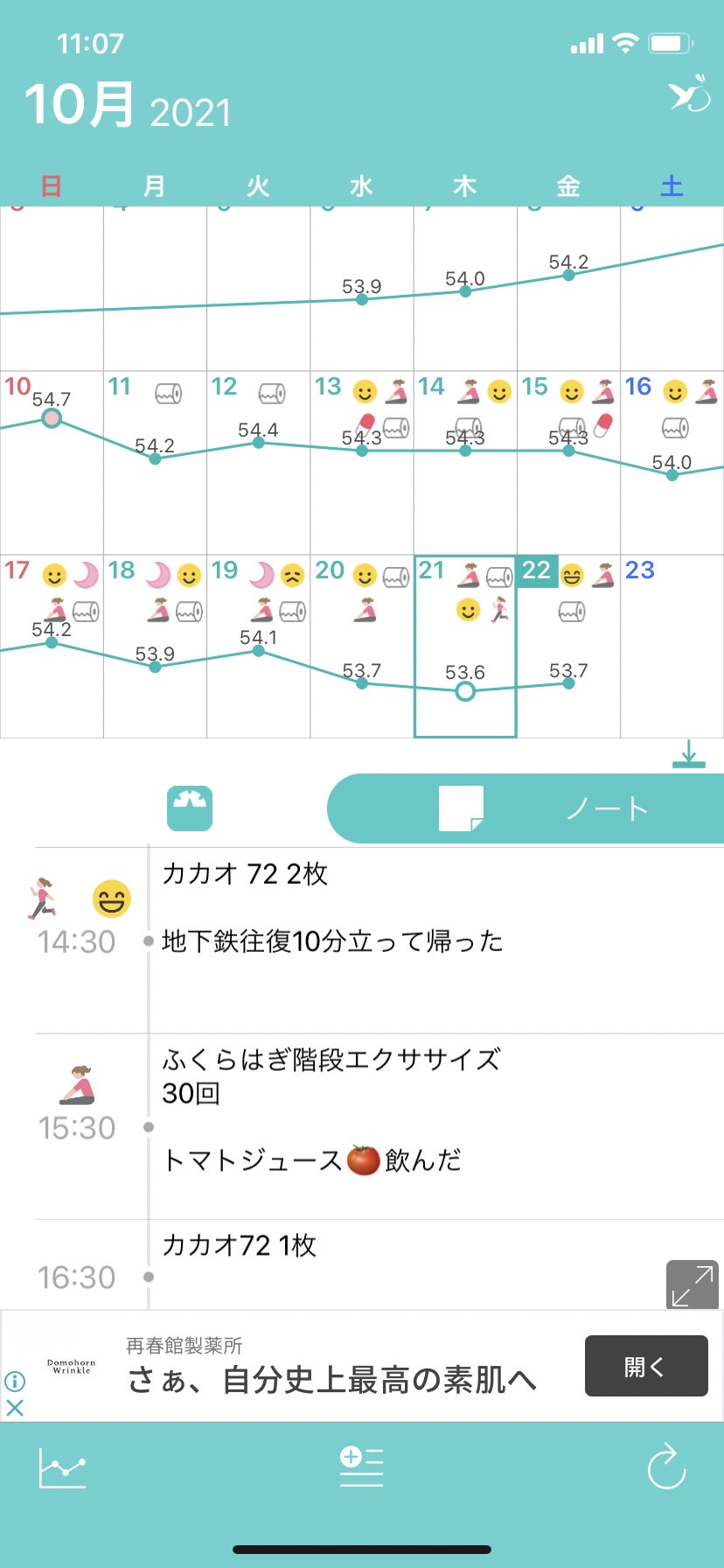Open the 14:30 note entry
Screen dimensions: 724x1568
pyautogui.click(x=379, y=941)
